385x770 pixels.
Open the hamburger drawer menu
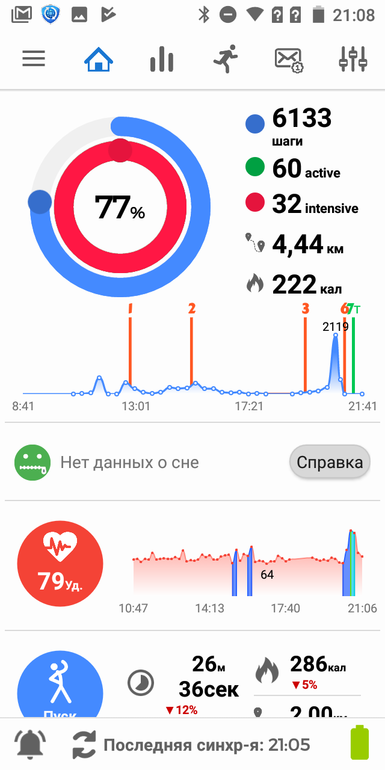coord(34,59)
